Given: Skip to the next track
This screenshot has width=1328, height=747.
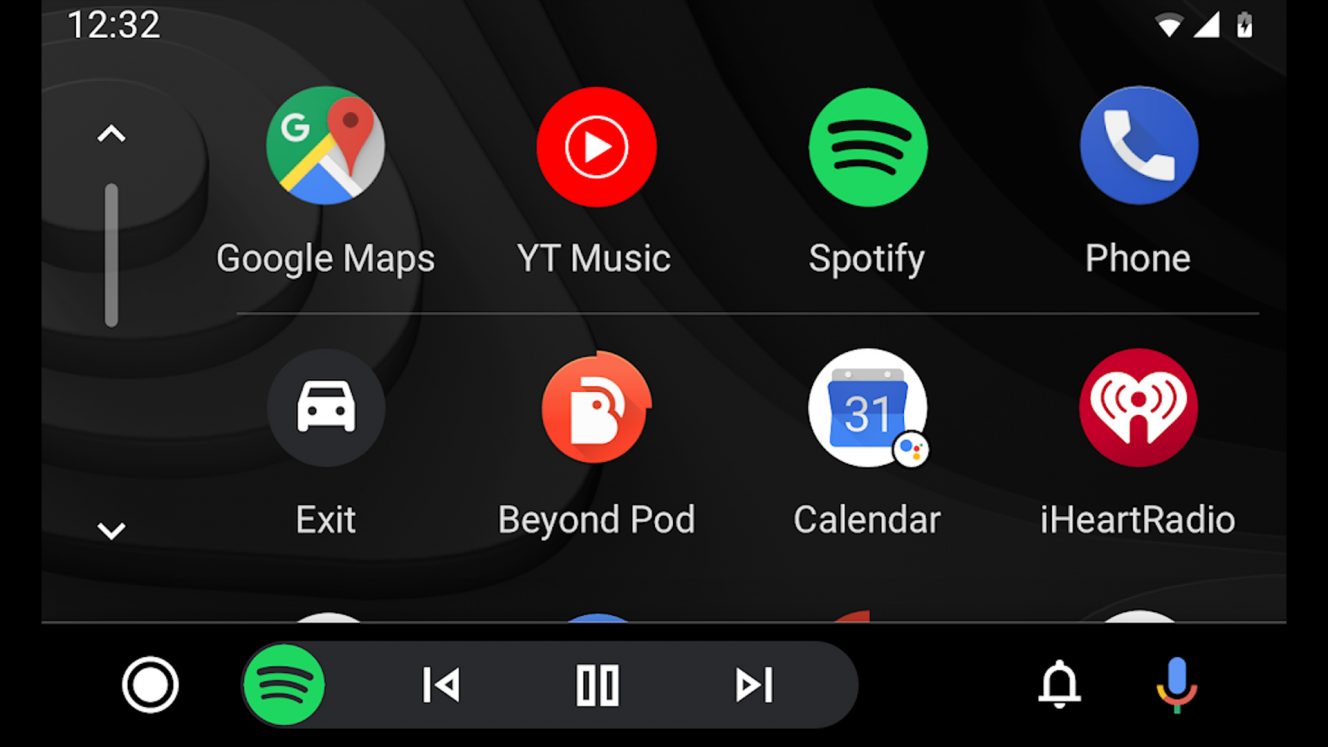Looking at the screenshot, I should click(754, 686).
